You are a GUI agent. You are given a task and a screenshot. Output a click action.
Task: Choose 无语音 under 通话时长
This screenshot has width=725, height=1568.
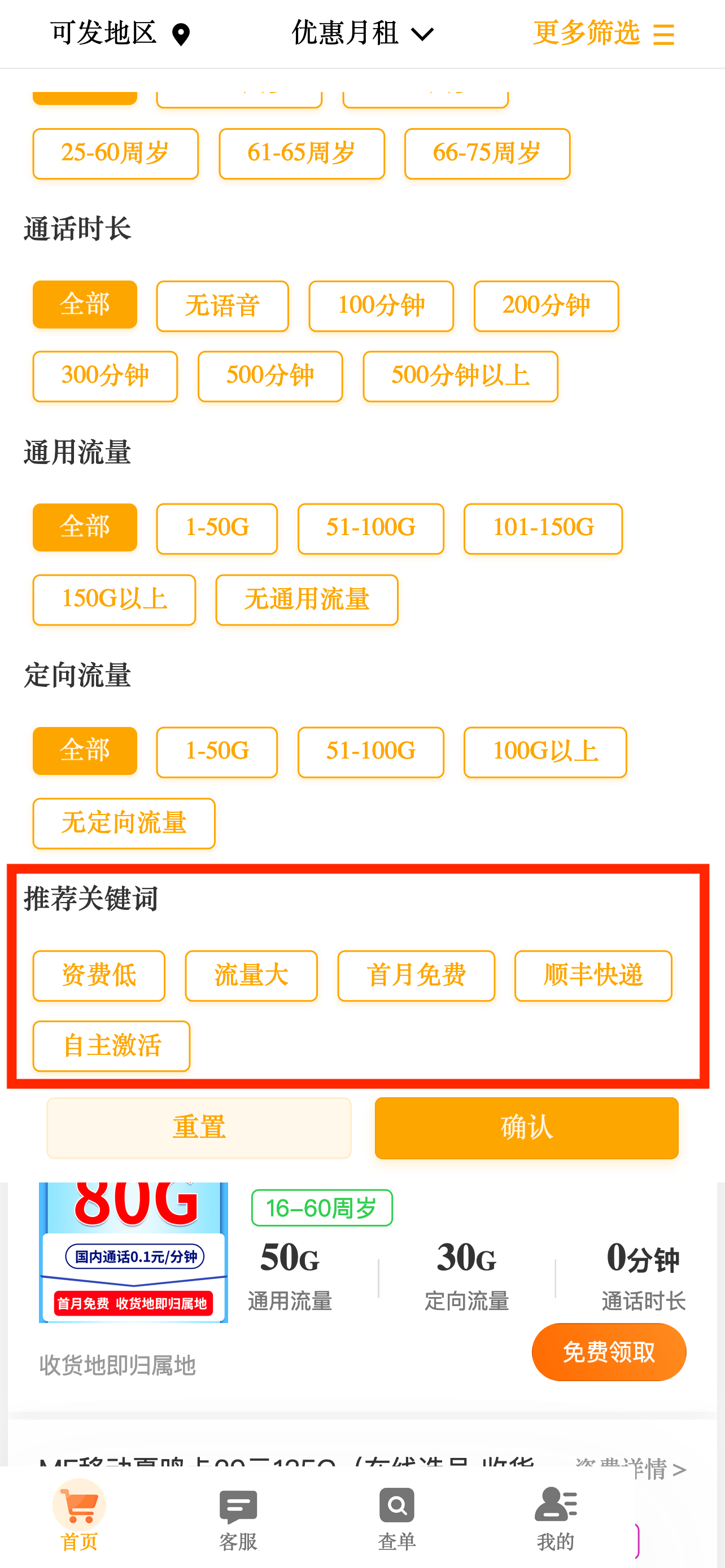[x=222, y=305]
